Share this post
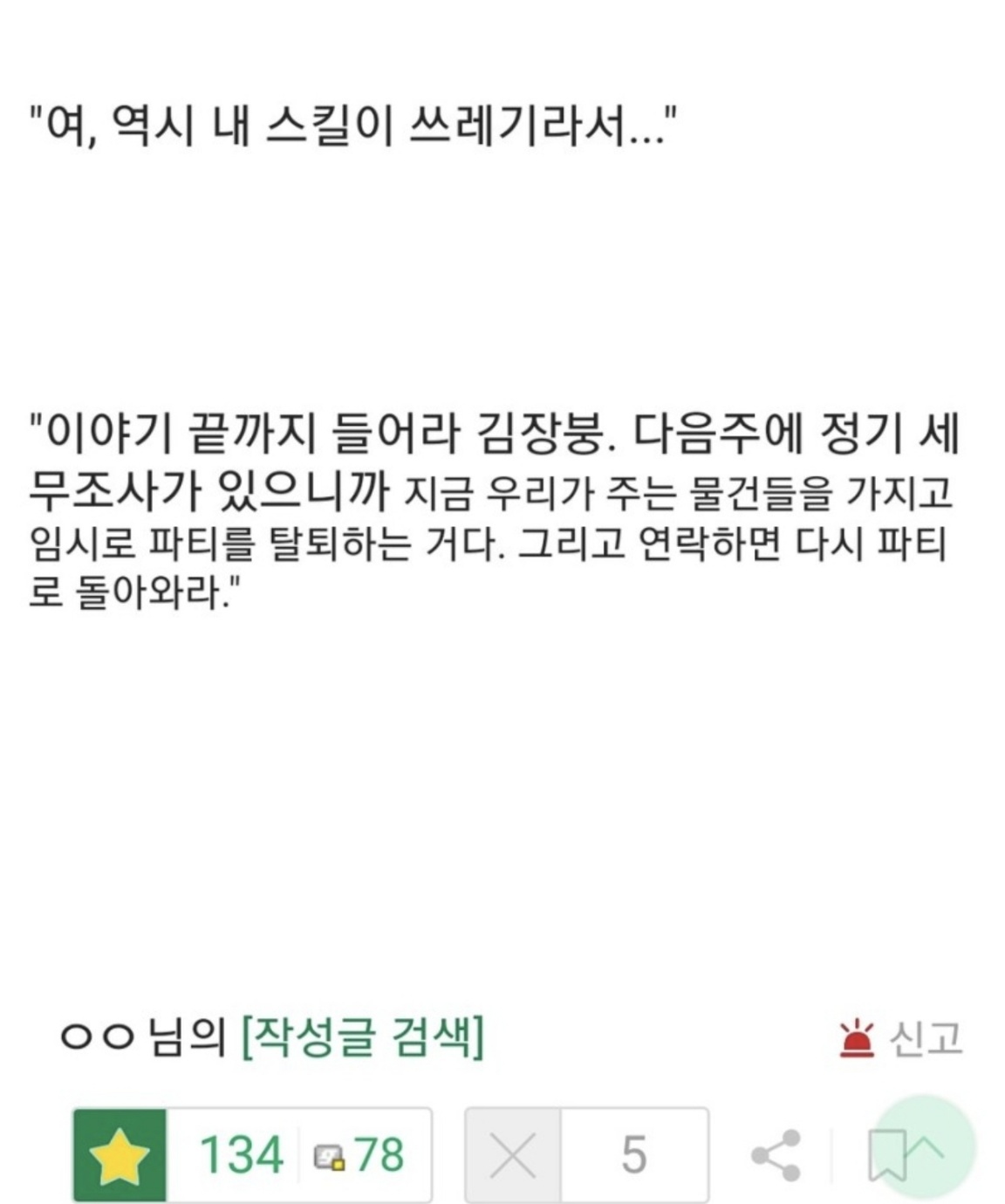 click(776, 1155)
